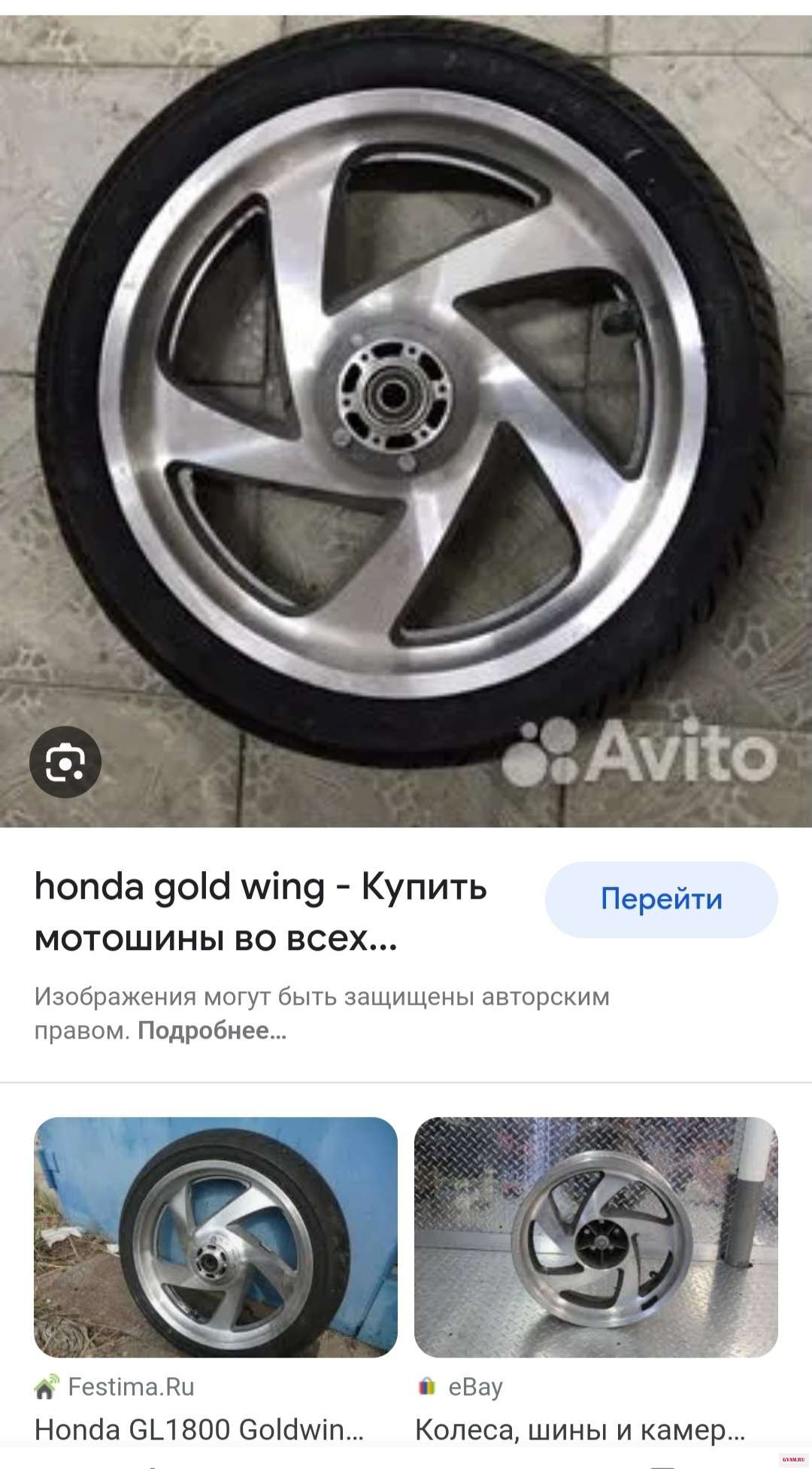Open the honda gold wing page title

point(260,912)
